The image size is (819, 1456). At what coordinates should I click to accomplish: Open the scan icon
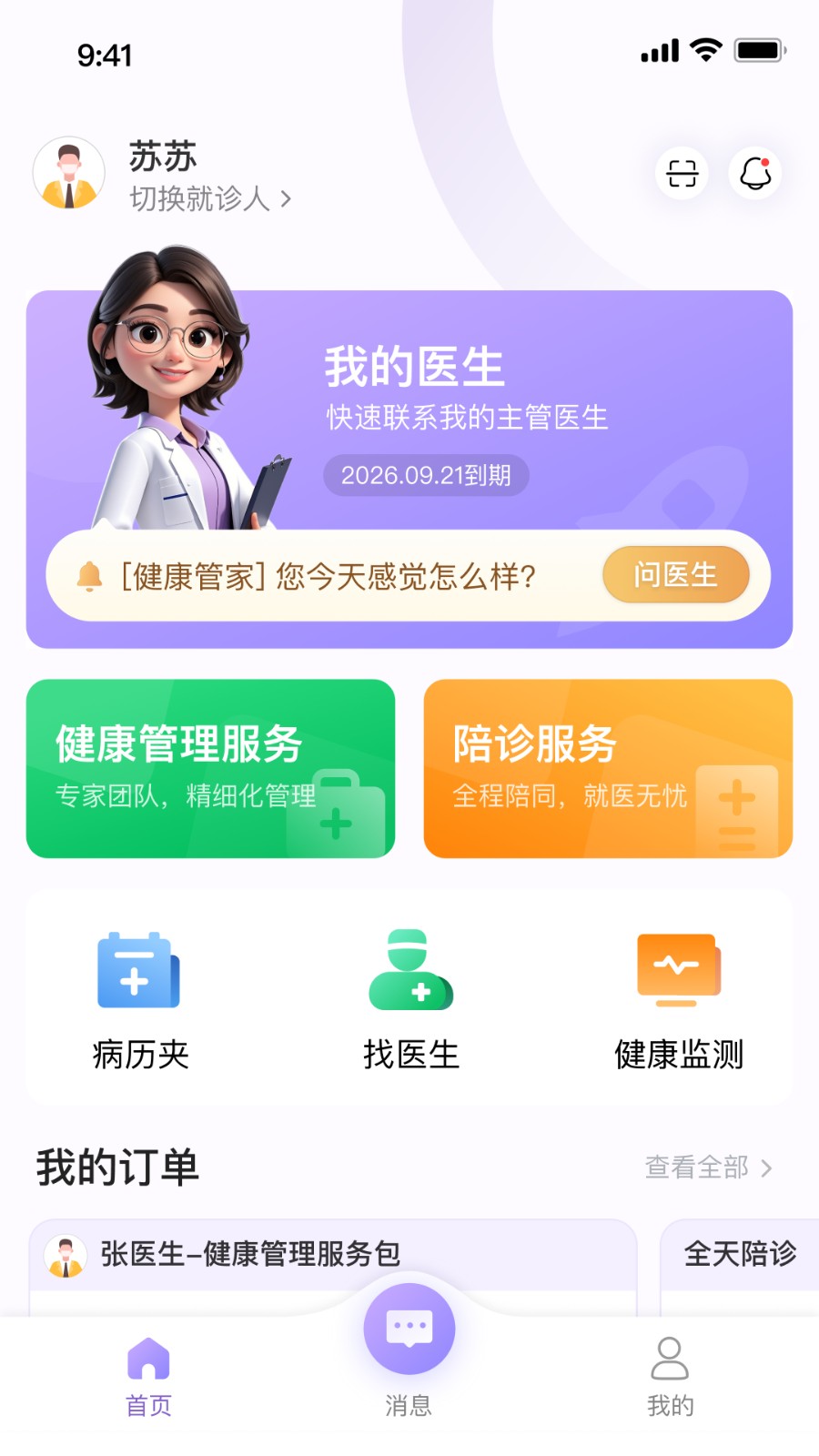[x=682, y=173]
